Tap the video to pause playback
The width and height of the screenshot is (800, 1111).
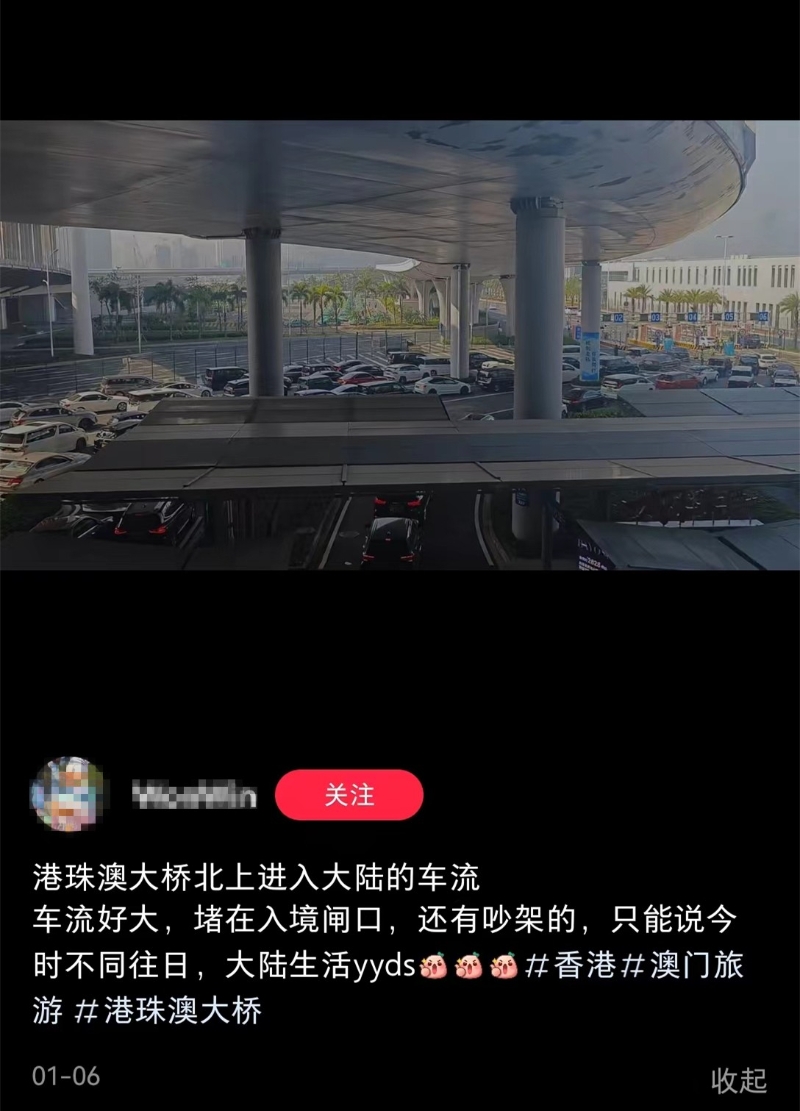[400, 345]
